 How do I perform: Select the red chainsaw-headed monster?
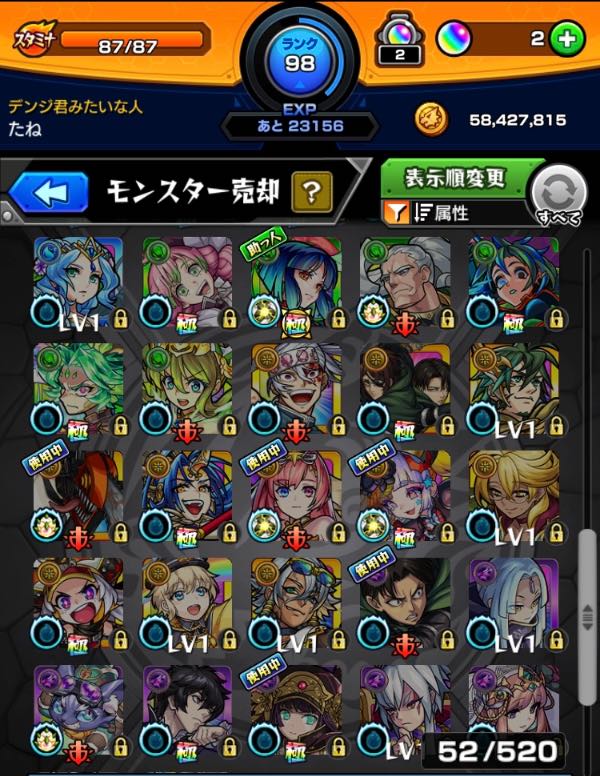click(x=78, y=500)
